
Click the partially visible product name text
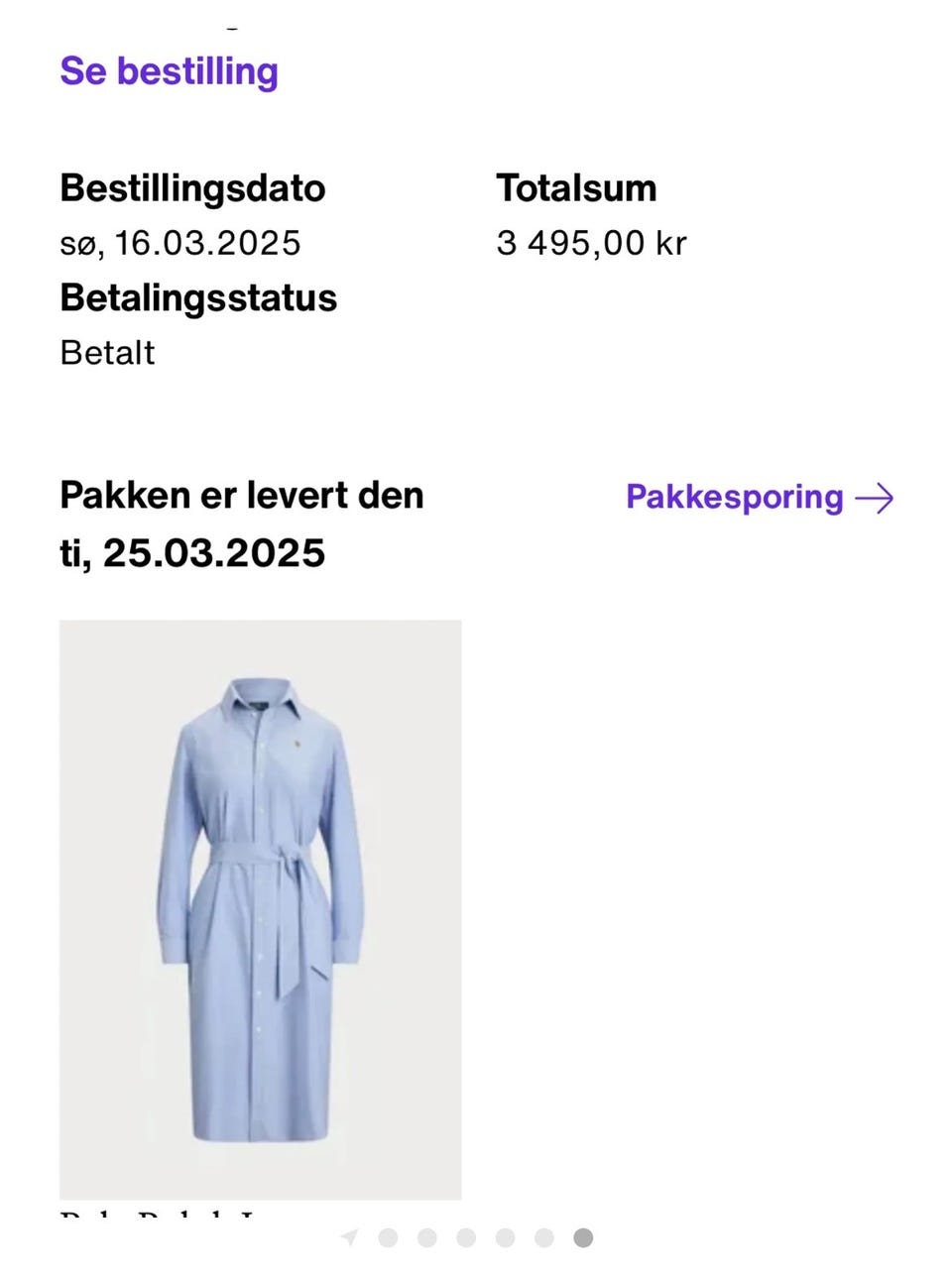[x=159, y=1218]
